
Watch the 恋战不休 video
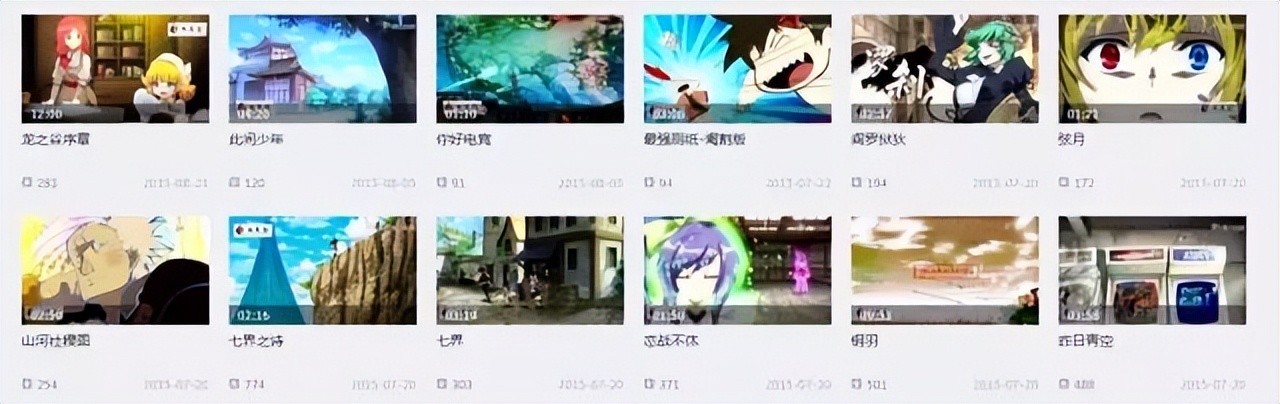(x=737, y=270)
